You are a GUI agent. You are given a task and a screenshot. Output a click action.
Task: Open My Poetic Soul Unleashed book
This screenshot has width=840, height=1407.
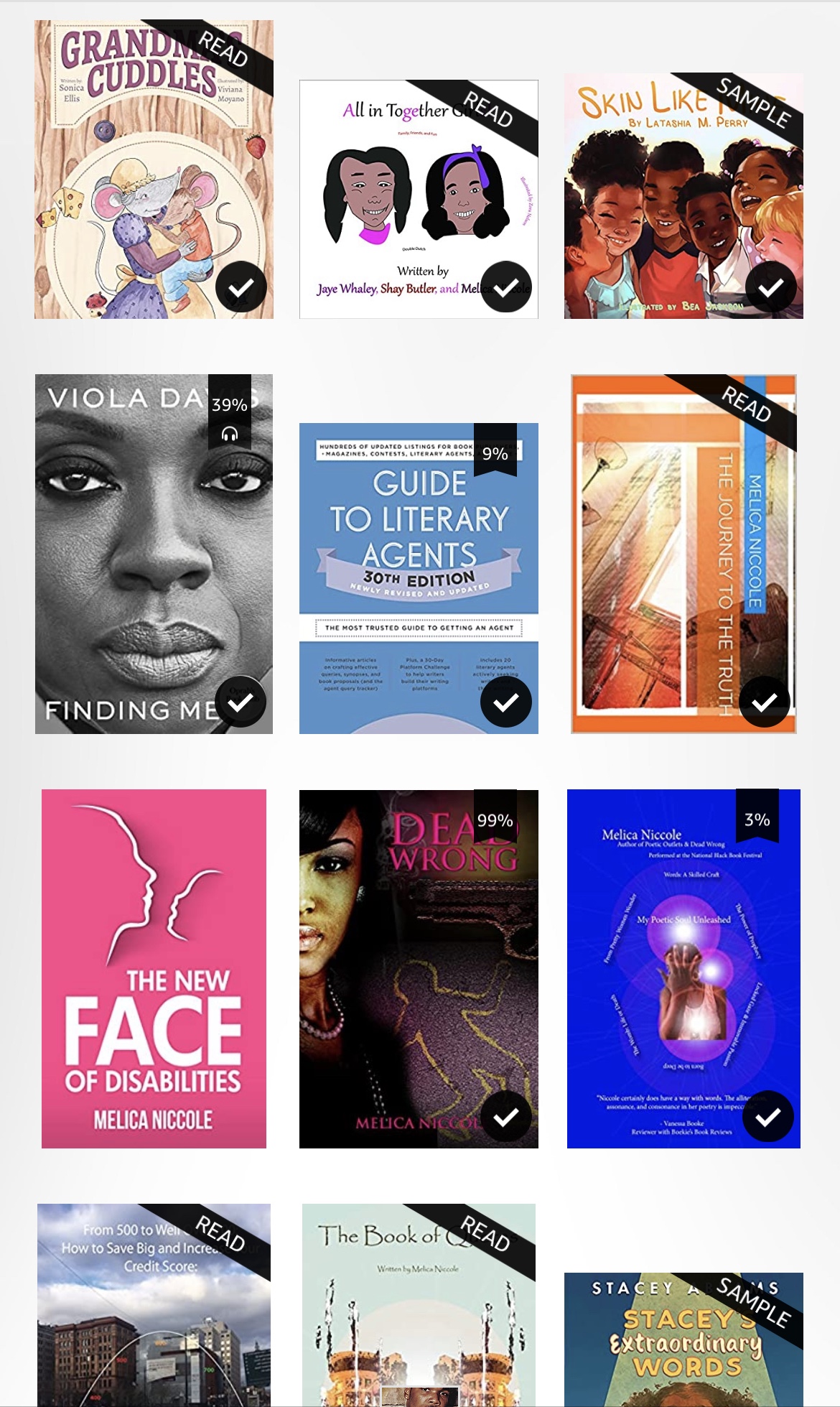[x=683, y=968]
